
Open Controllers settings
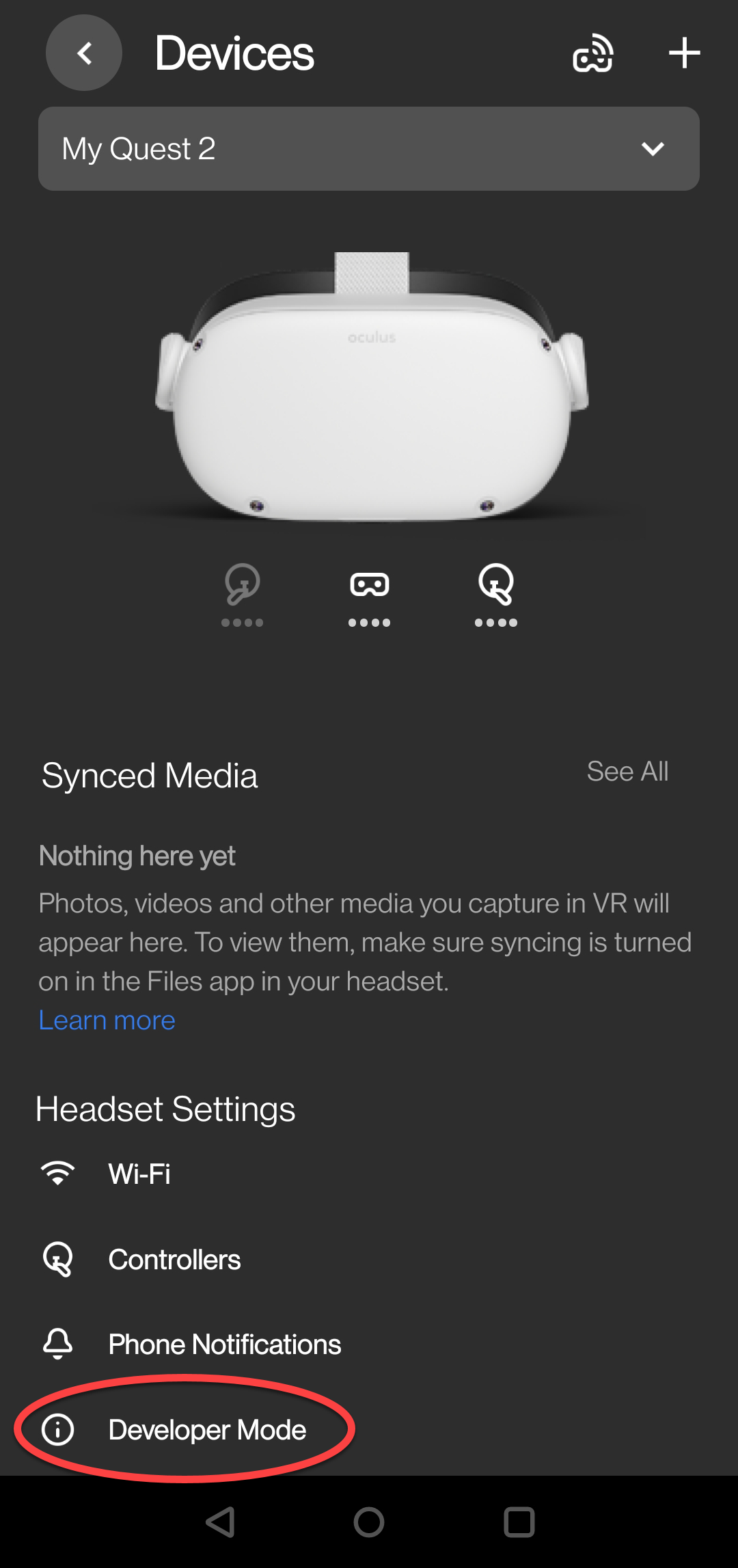point(174,1260)
